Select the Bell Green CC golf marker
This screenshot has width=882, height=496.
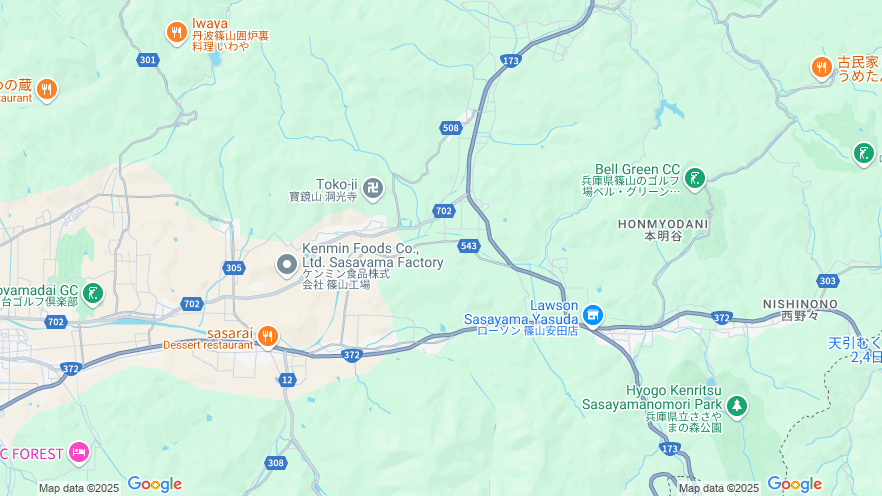click(x=694, y=178)
